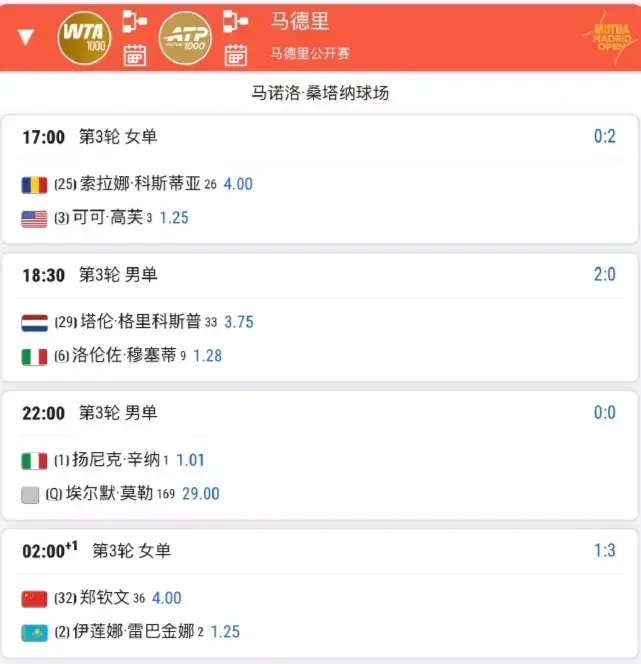
Task: Select the 4.00 odds for 索拉娜·科斯蒂亚
Action: pos(238,184)
